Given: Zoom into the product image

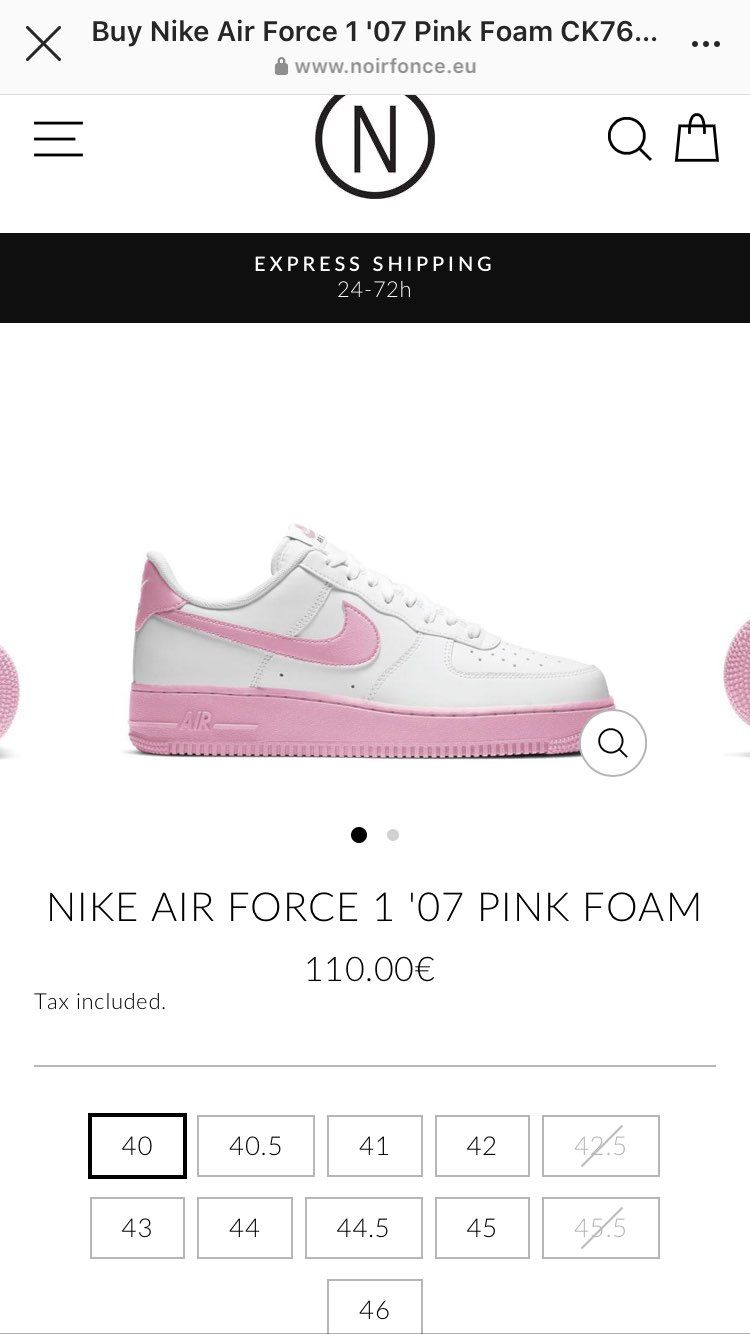Looking at the screenshot, I should [613, 743].
